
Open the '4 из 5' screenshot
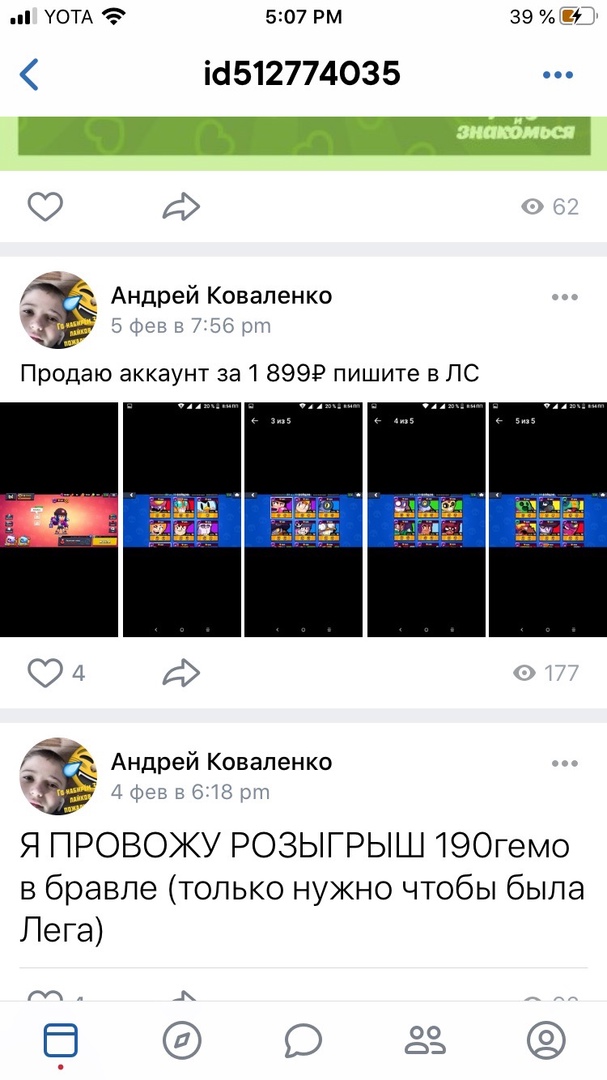point(426,519)
